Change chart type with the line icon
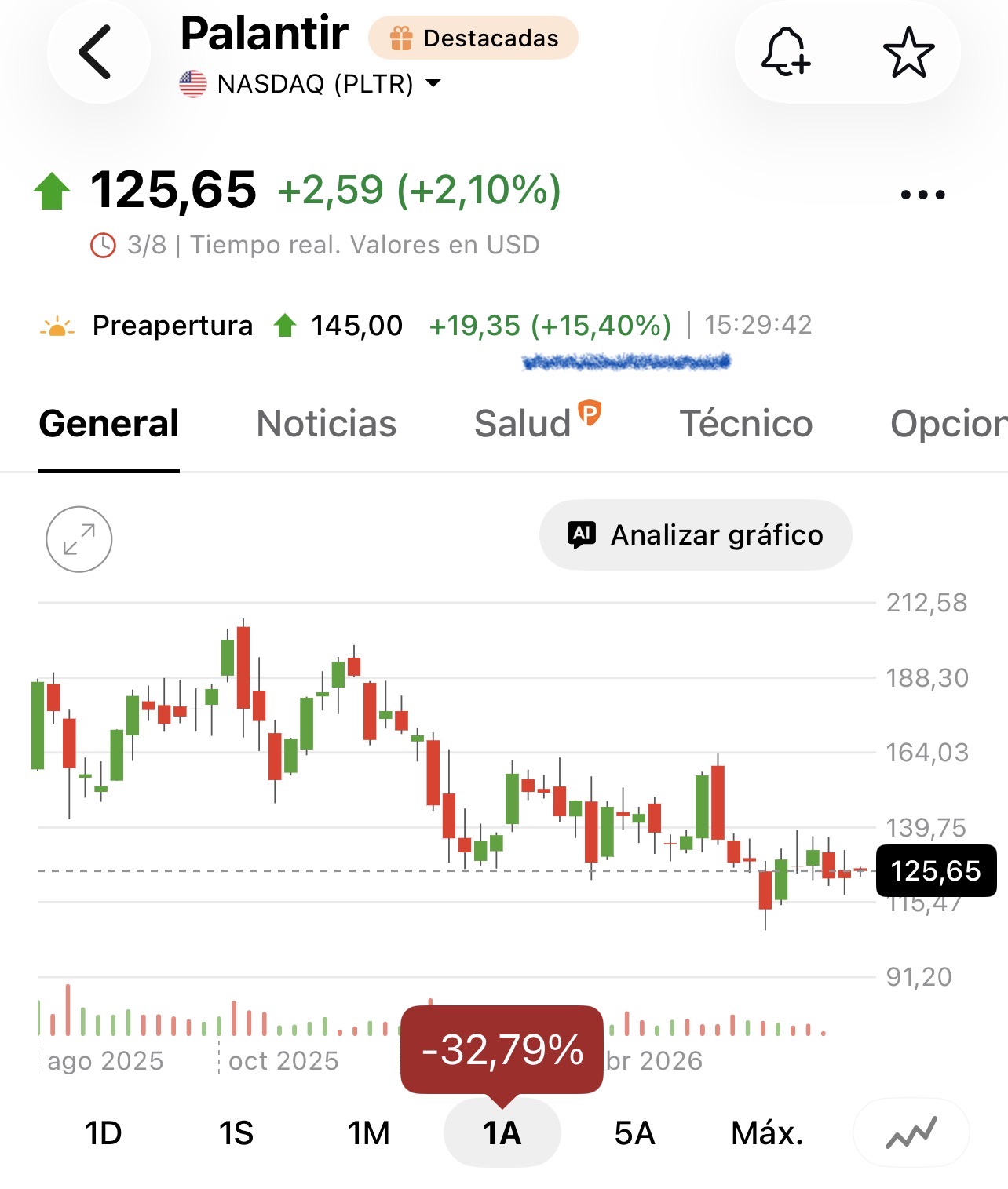 point(911,1132)
